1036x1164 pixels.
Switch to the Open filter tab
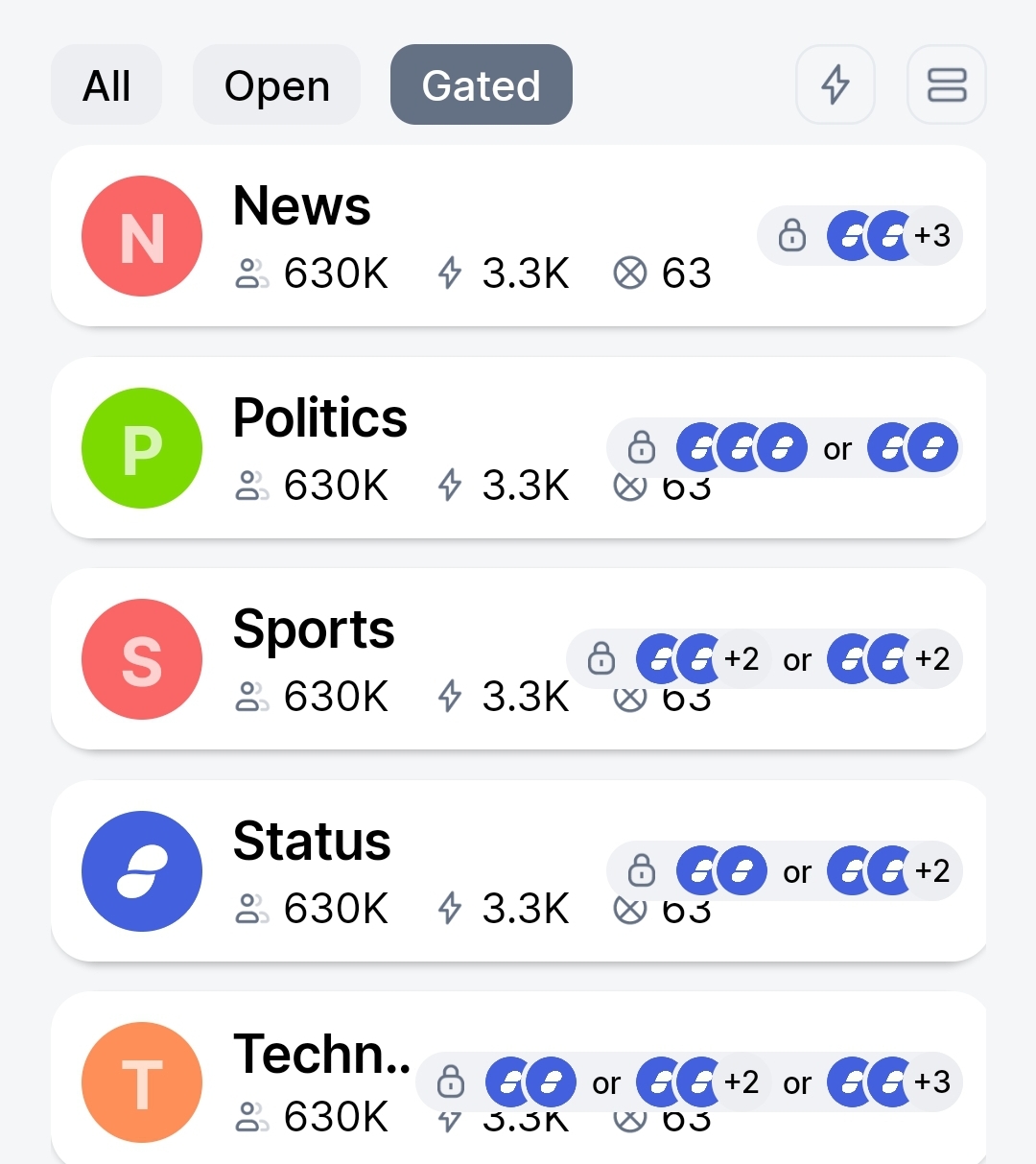click(276, 84)
